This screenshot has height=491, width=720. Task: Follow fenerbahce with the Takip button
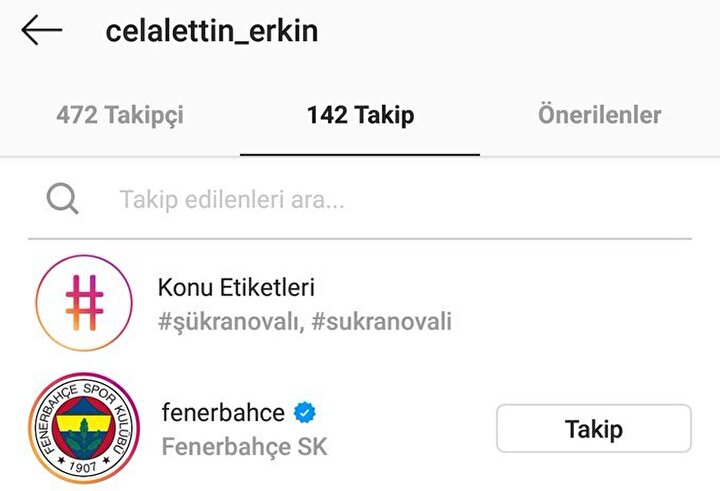[x=593, y=429]
